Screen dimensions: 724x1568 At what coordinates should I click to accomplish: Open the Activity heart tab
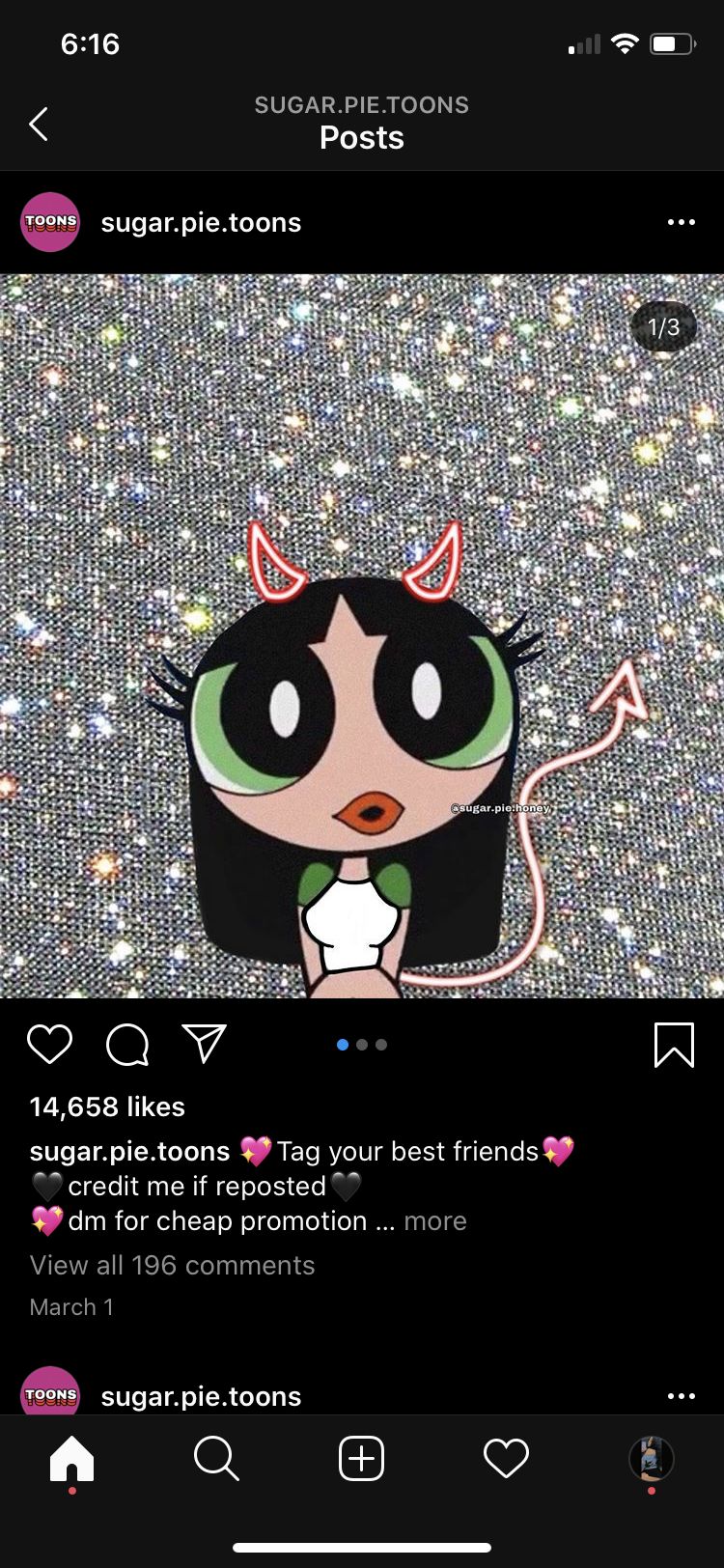(507, 1458)
